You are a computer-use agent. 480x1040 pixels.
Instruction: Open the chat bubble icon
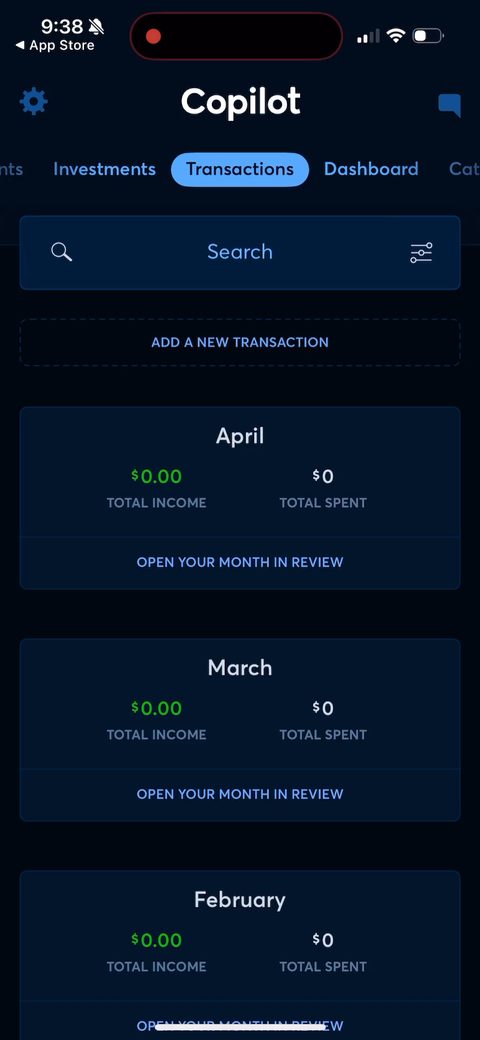click(x=449, y=105)
